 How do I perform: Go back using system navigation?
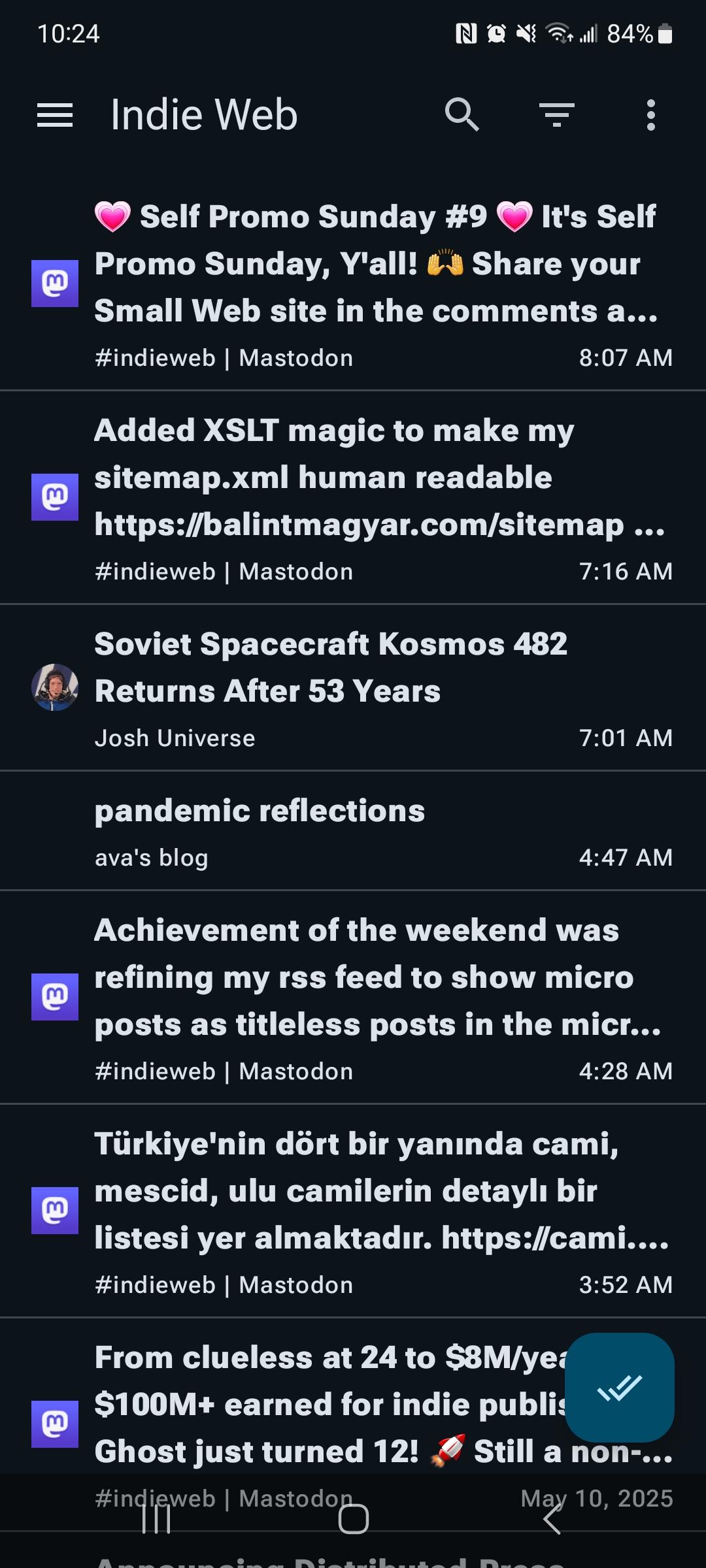coord(552,1519)
